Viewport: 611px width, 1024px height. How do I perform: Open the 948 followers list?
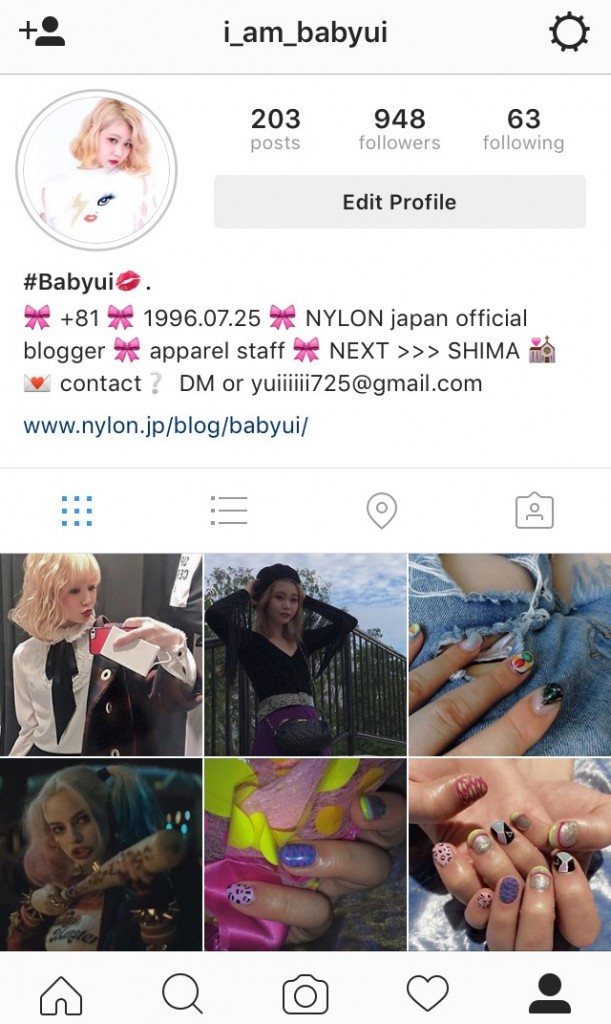pyautogui.click(x=399, y=130)
